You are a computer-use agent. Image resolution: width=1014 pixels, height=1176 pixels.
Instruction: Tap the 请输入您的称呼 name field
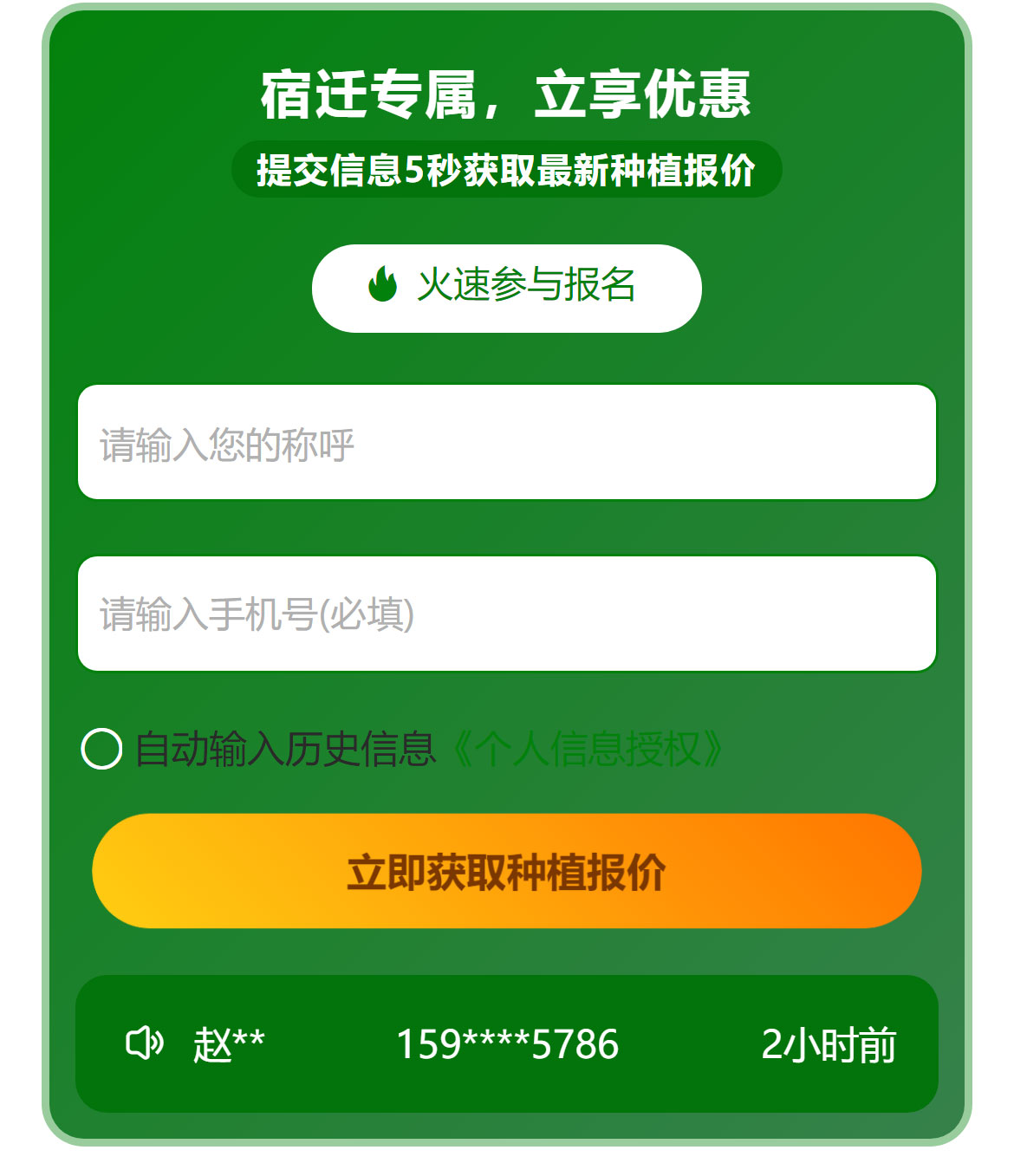[507, 443]
